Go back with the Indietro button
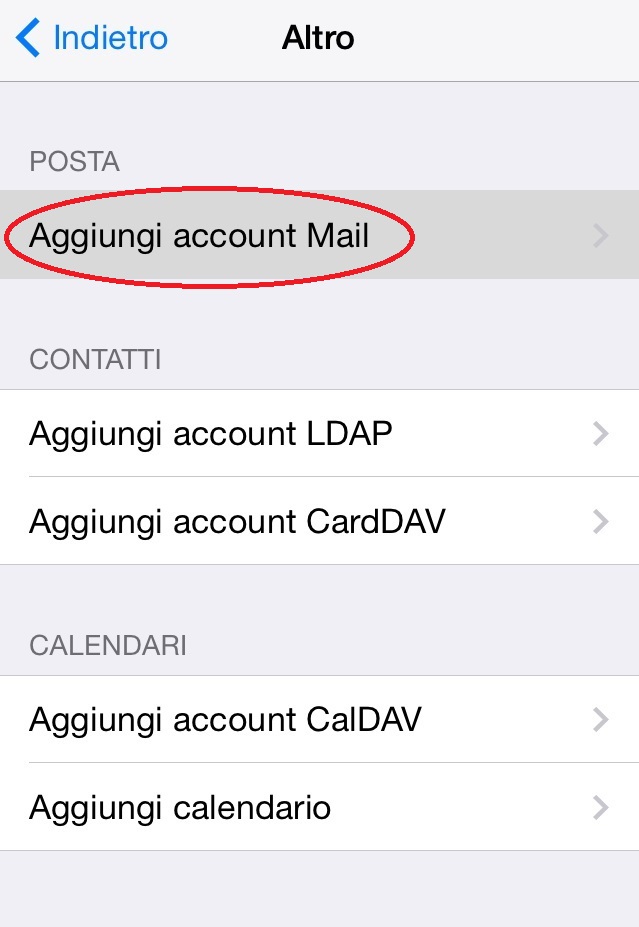Image resolution: width=639 pixels, height=927 pixels. pos(92,38)
